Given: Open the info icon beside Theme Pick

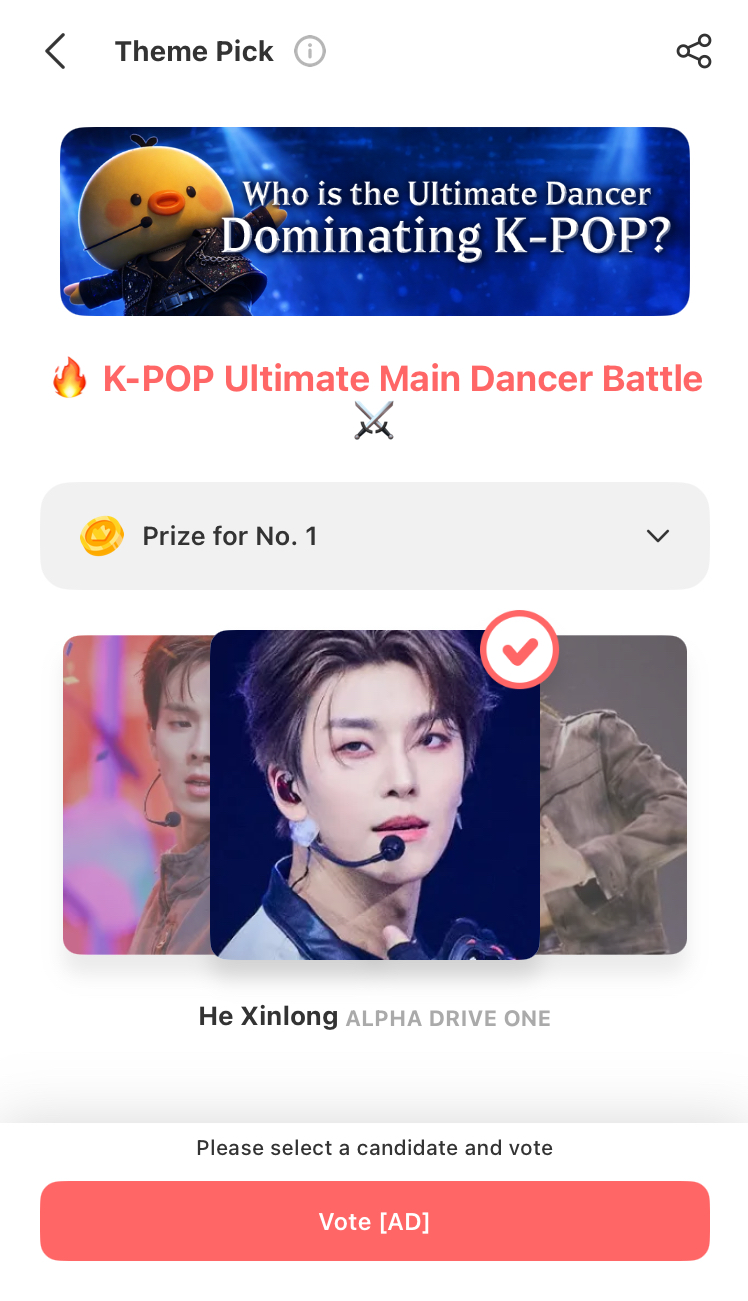Looking at the screenshot, I should click(310, 51).
